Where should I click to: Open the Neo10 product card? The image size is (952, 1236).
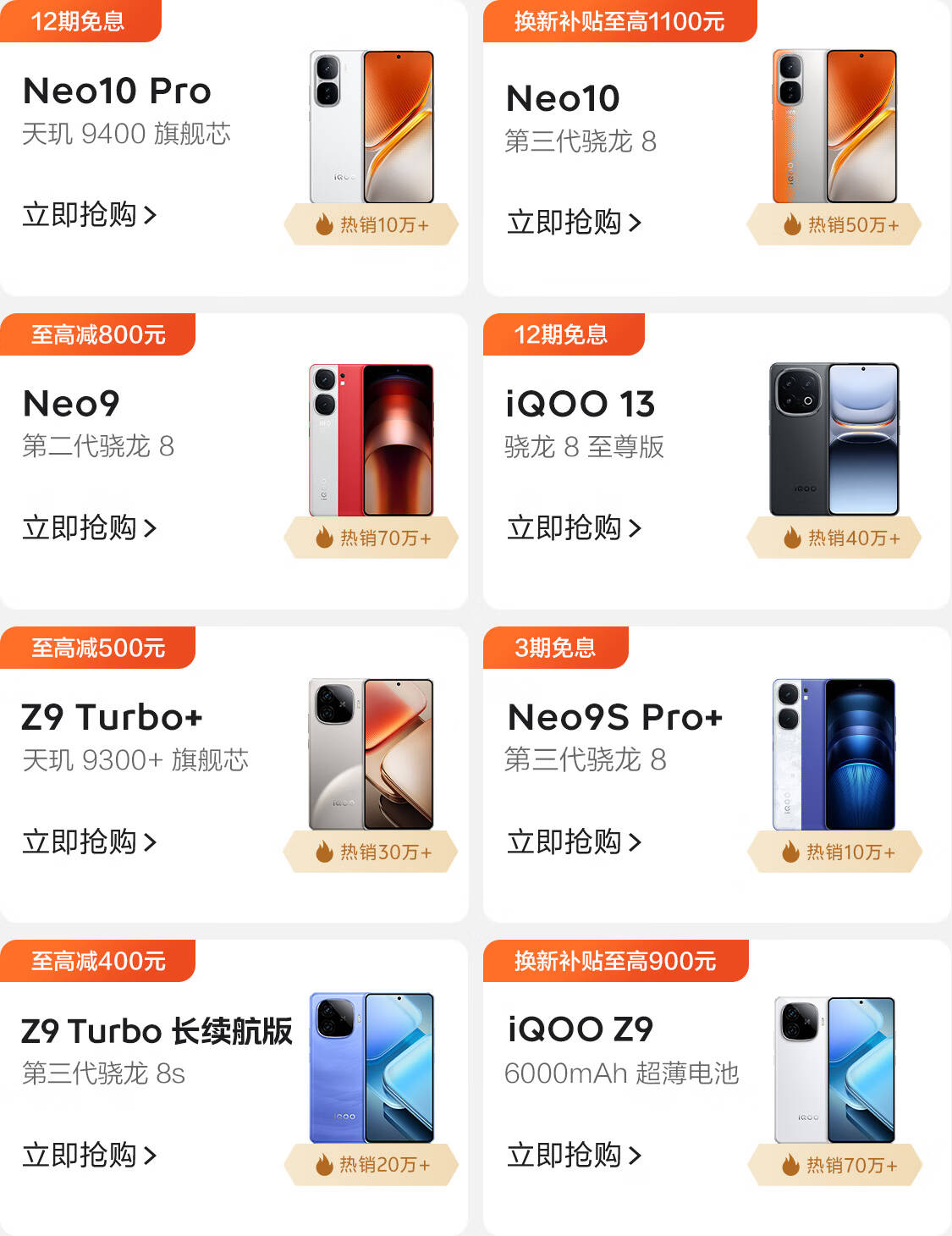(x=716, y=148)
